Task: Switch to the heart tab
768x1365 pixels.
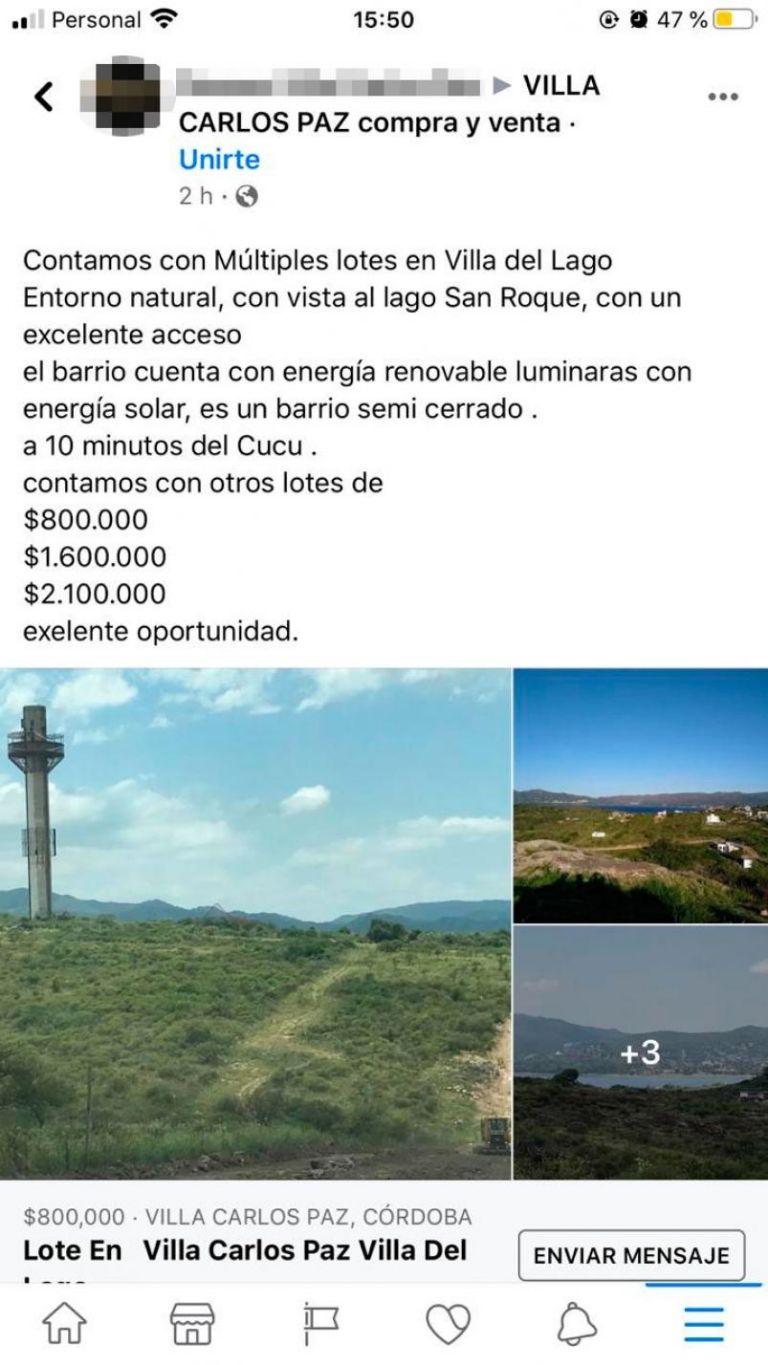Action: [448, 1324]
